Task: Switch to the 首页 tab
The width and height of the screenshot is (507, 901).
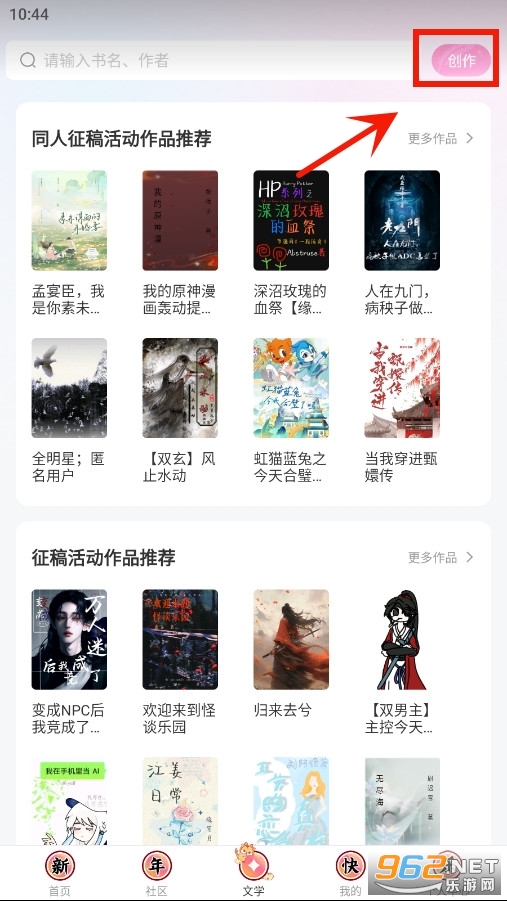Action: coord(60,873)
